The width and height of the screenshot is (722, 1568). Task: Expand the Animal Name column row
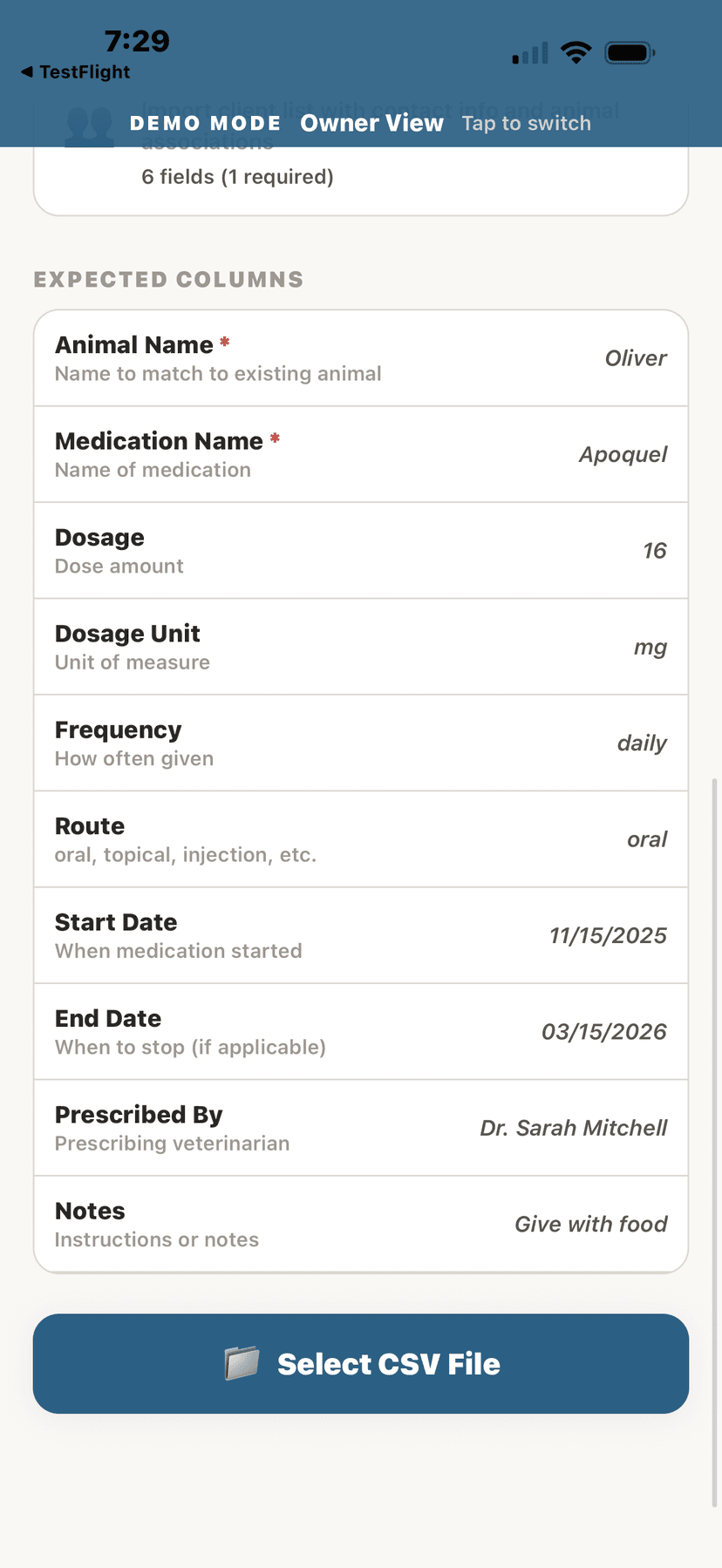[360, 357]
